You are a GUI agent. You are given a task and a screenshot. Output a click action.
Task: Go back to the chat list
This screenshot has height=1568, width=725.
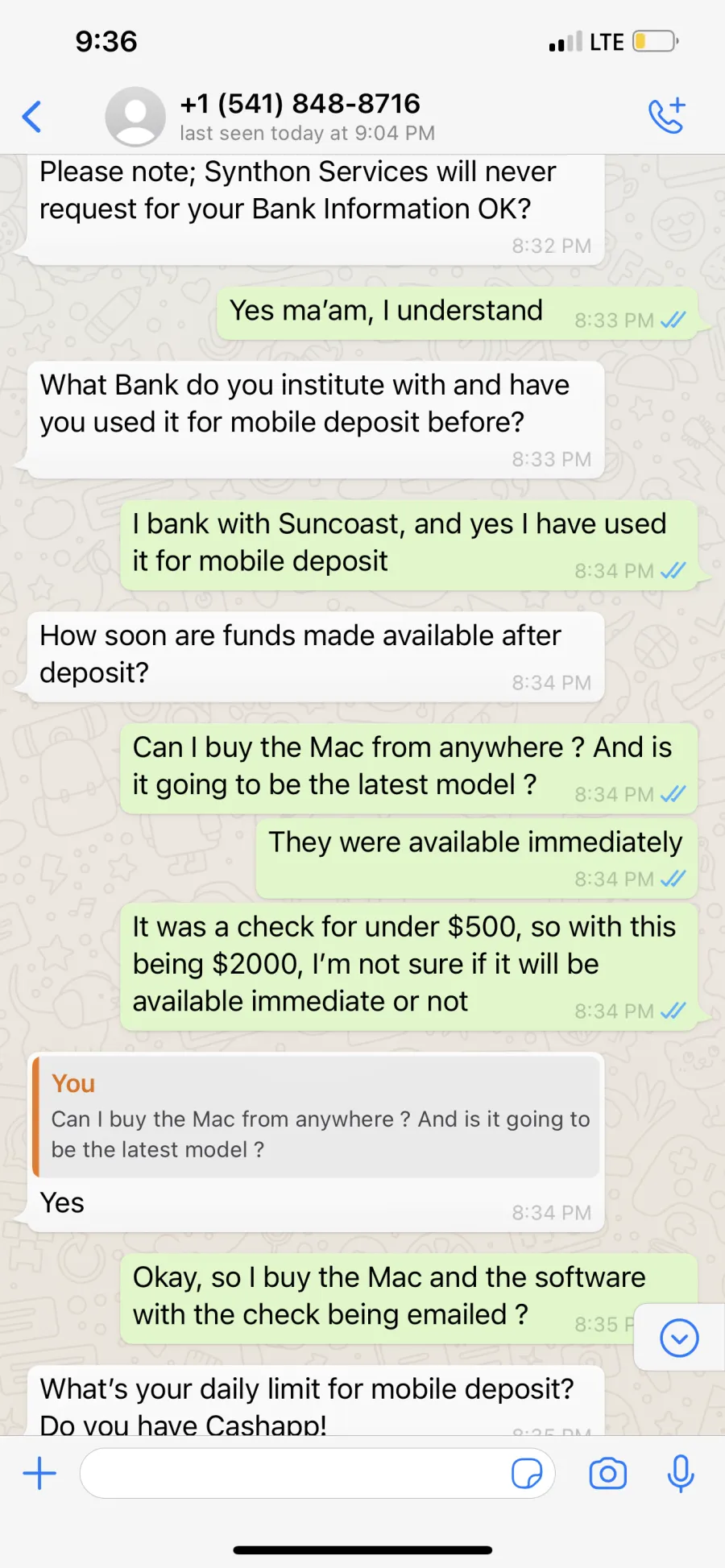click(x=32, y=117)
